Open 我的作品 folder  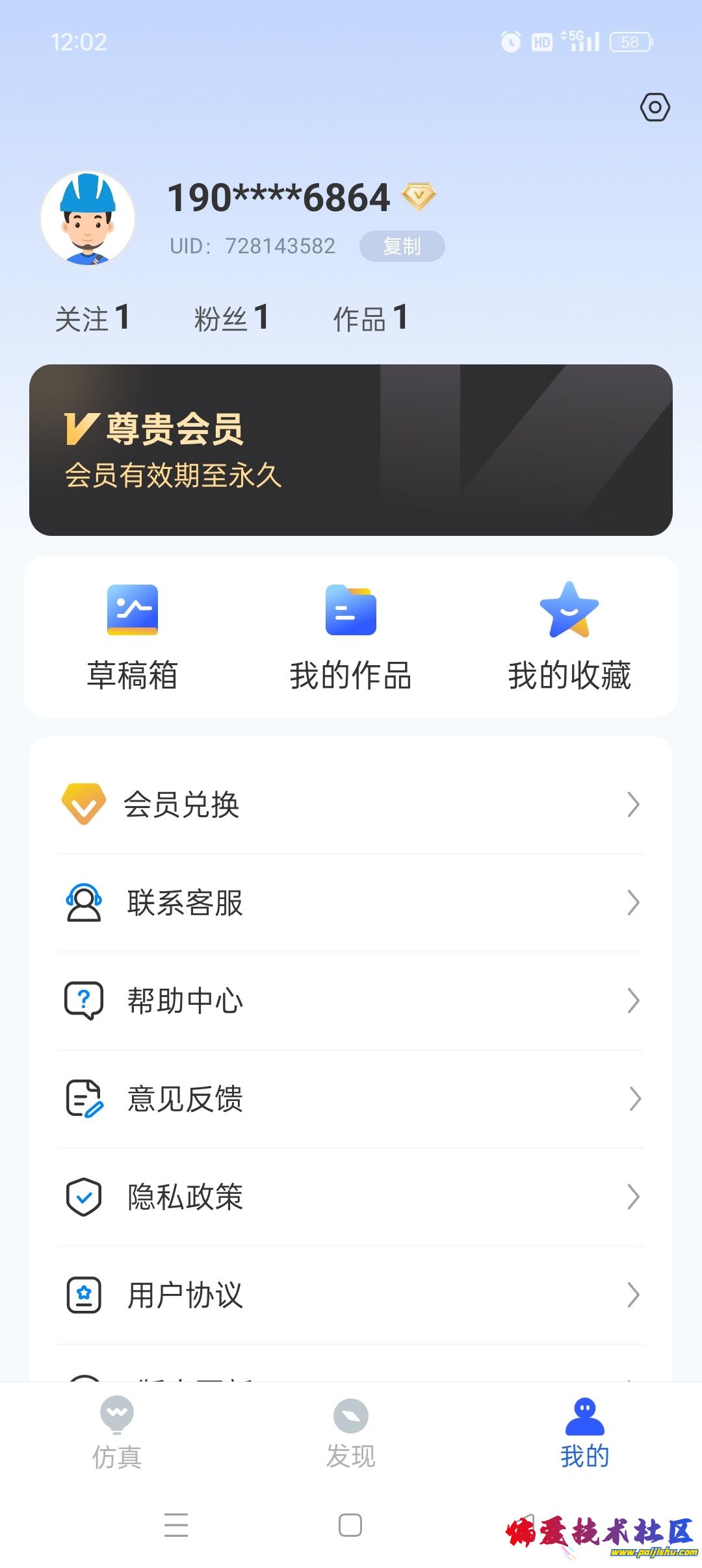351,637
